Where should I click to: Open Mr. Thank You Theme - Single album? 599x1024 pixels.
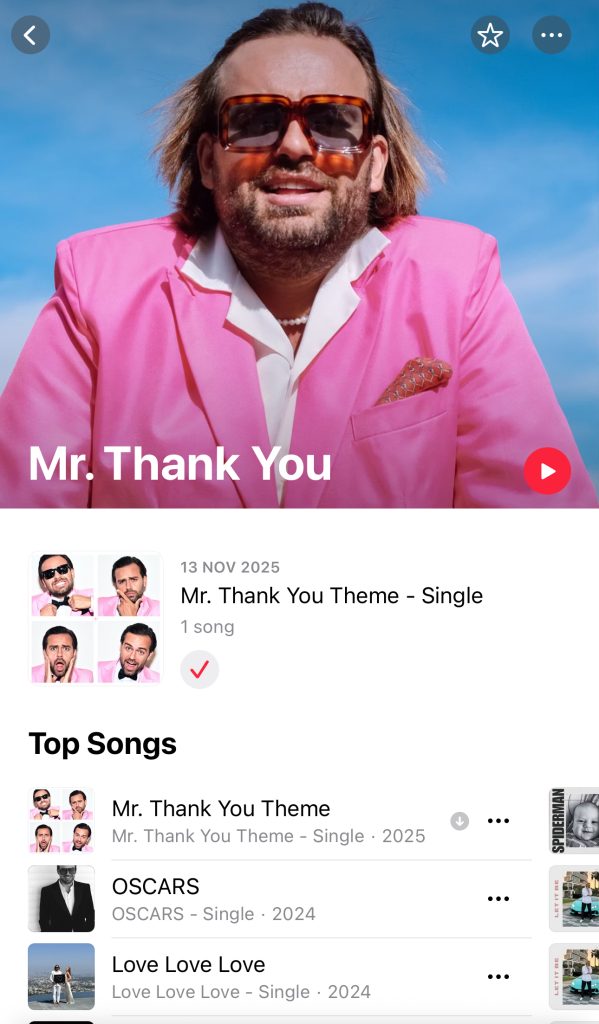click(332, 596)
